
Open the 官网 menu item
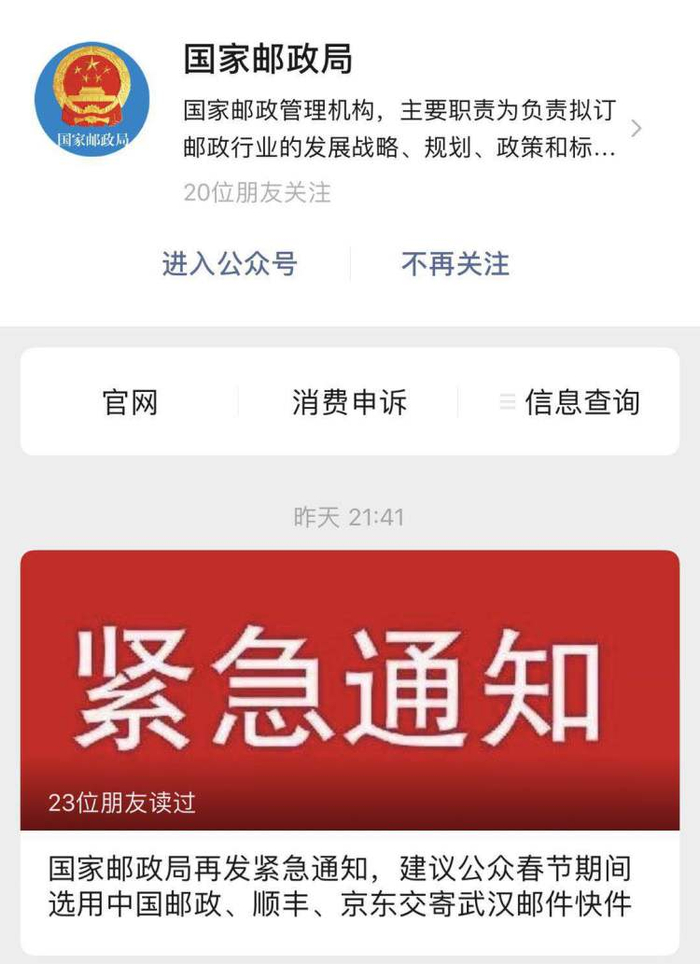click(x=130, y=402)
